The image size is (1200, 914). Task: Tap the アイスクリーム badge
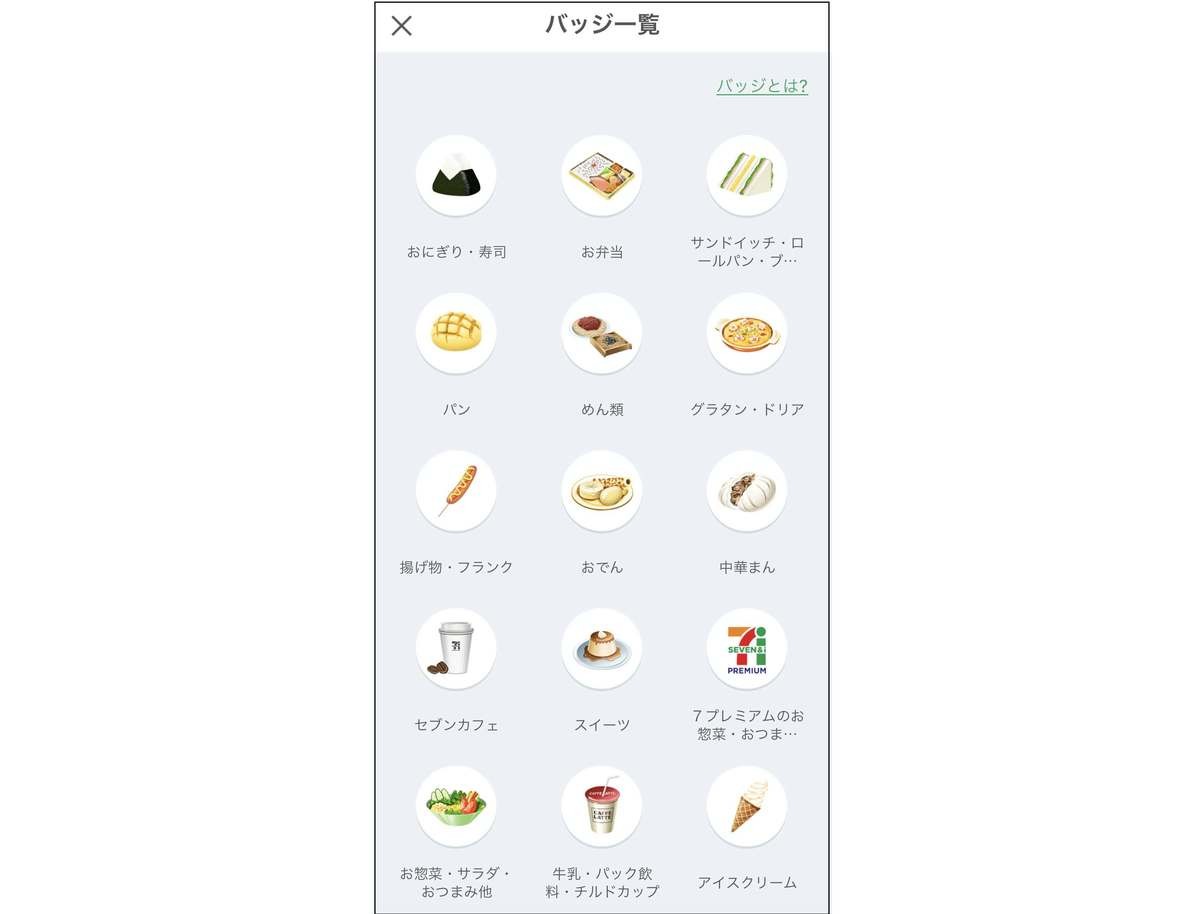click(x=746, y=806)
